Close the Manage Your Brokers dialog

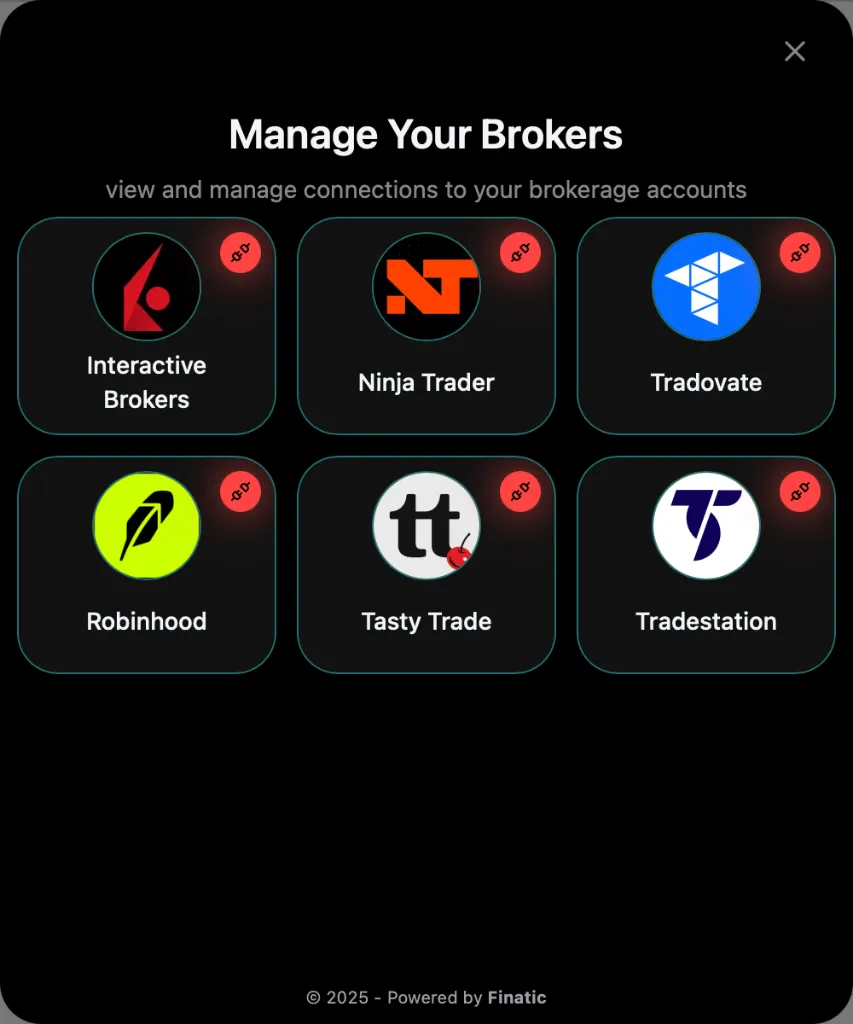click(794, 51)
